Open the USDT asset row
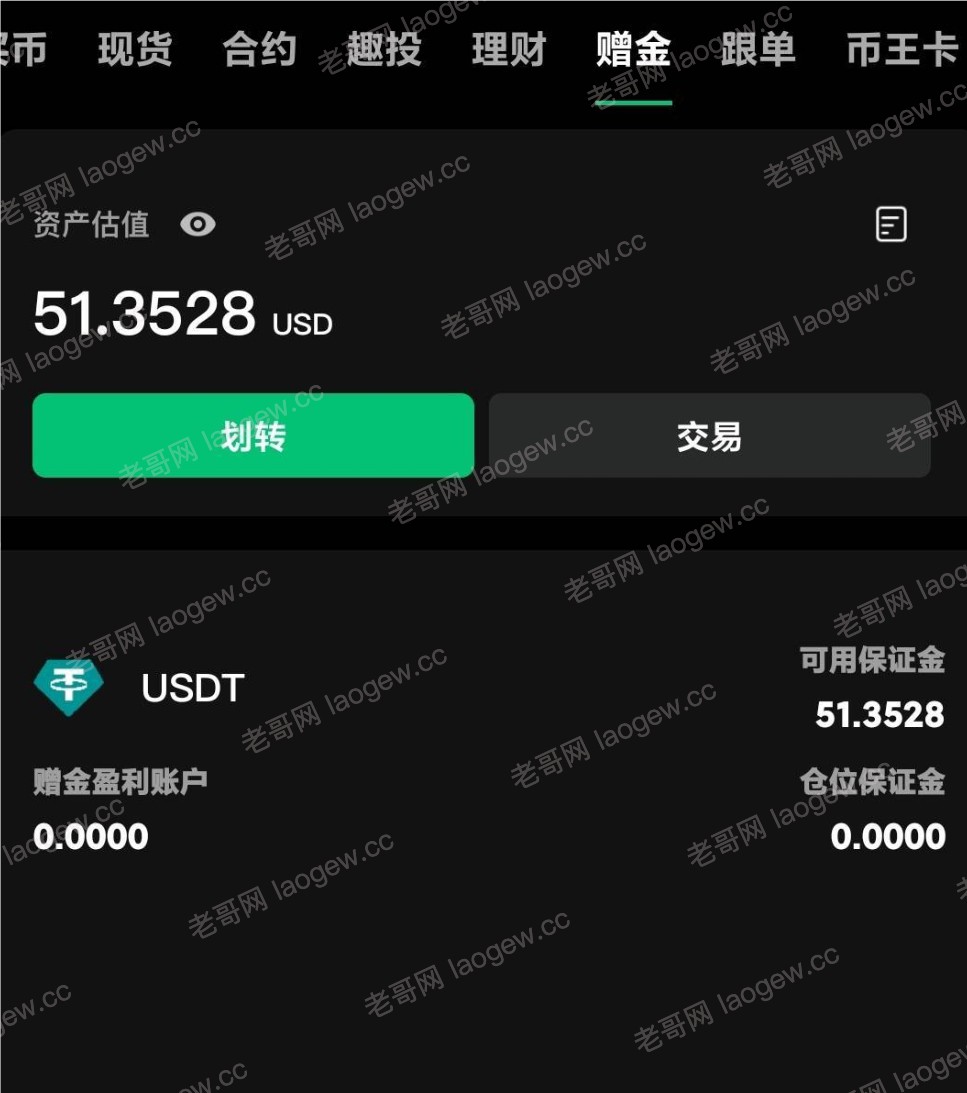967x1093 pixels. (192, 688)
